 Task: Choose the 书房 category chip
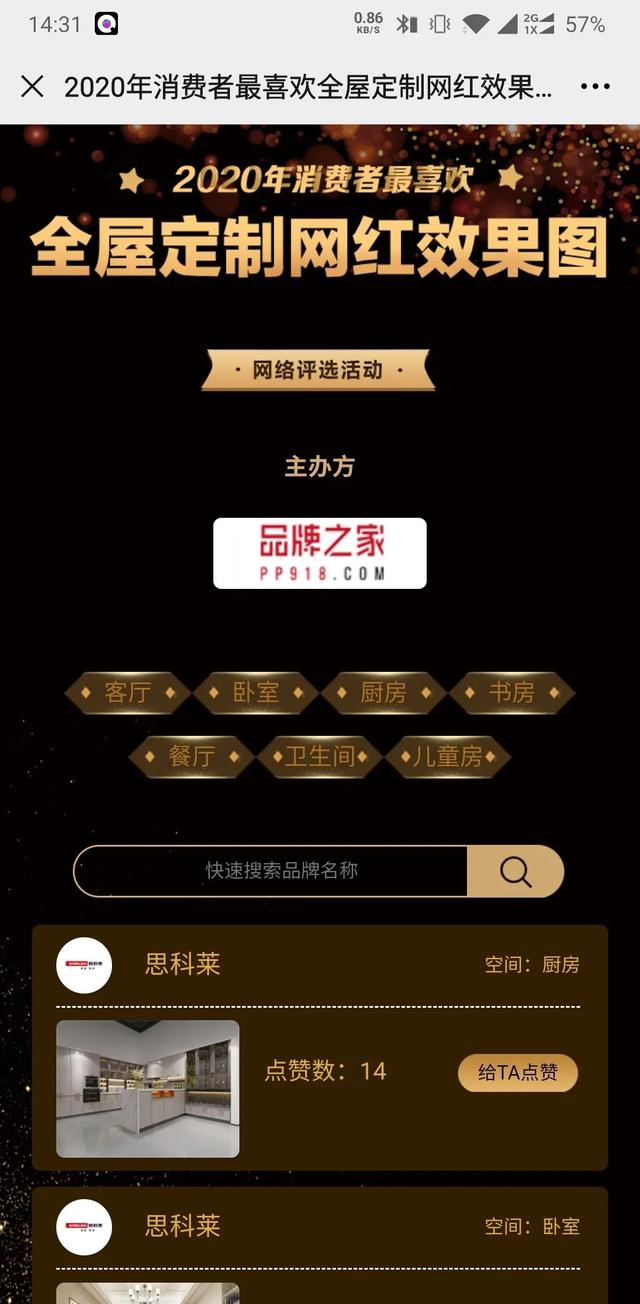point(511,693)
